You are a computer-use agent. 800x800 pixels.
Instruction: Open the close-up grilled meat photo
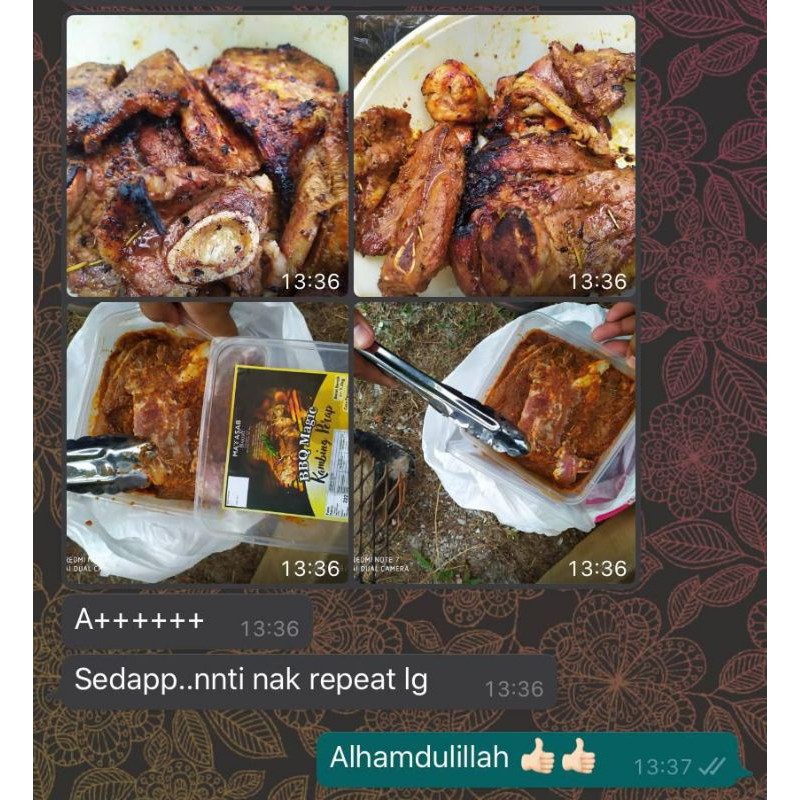pyautogui.click(x=207, y=156)
